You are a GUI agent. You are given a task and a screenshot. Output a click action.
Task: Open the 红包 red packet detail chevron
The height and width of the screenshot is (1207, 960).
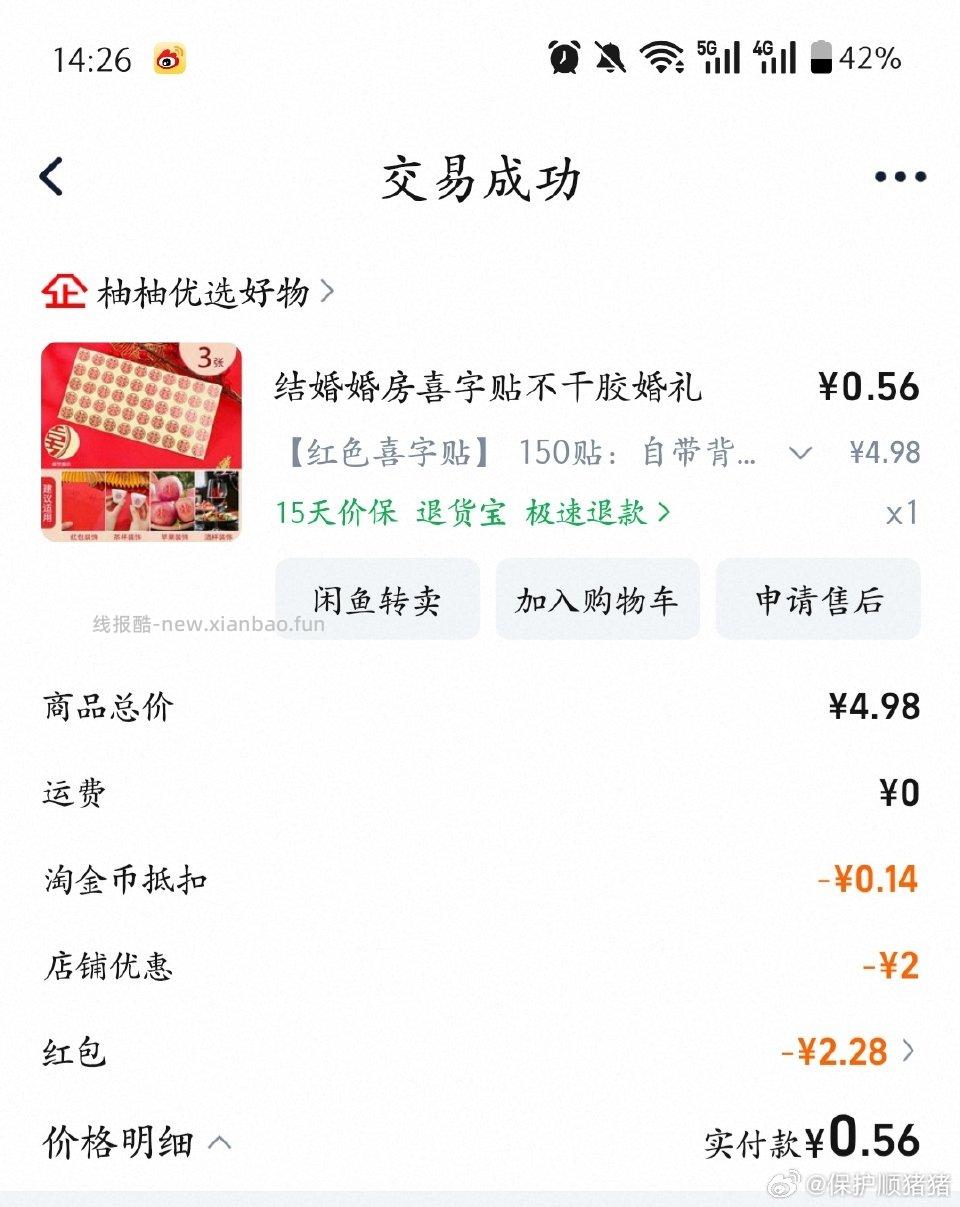pos(908,1051)
